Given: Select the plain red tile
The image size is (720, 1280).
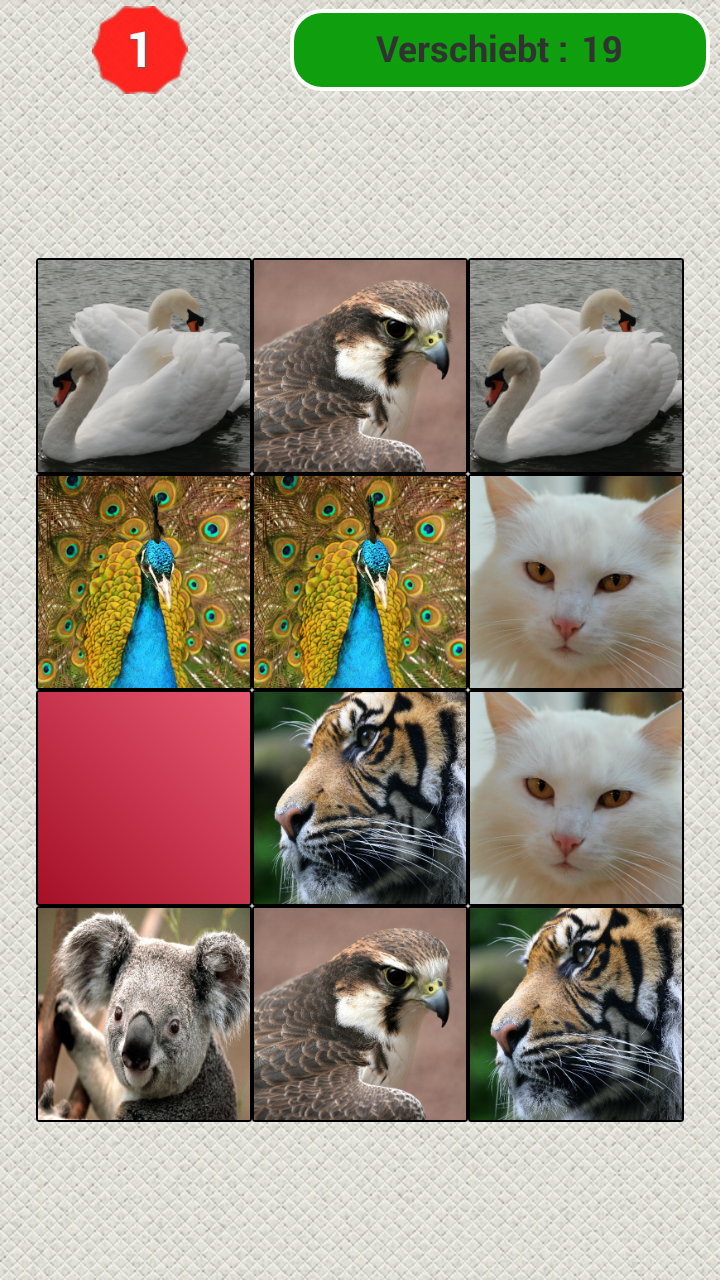Looking at the screenshot, I should (144, 798).
